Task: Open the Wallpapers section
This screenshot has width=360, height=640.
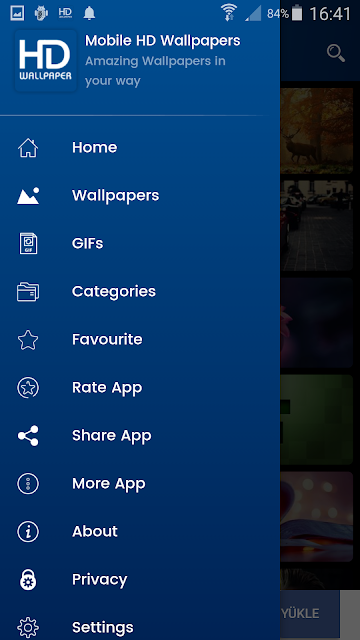Action: point(140,196)
